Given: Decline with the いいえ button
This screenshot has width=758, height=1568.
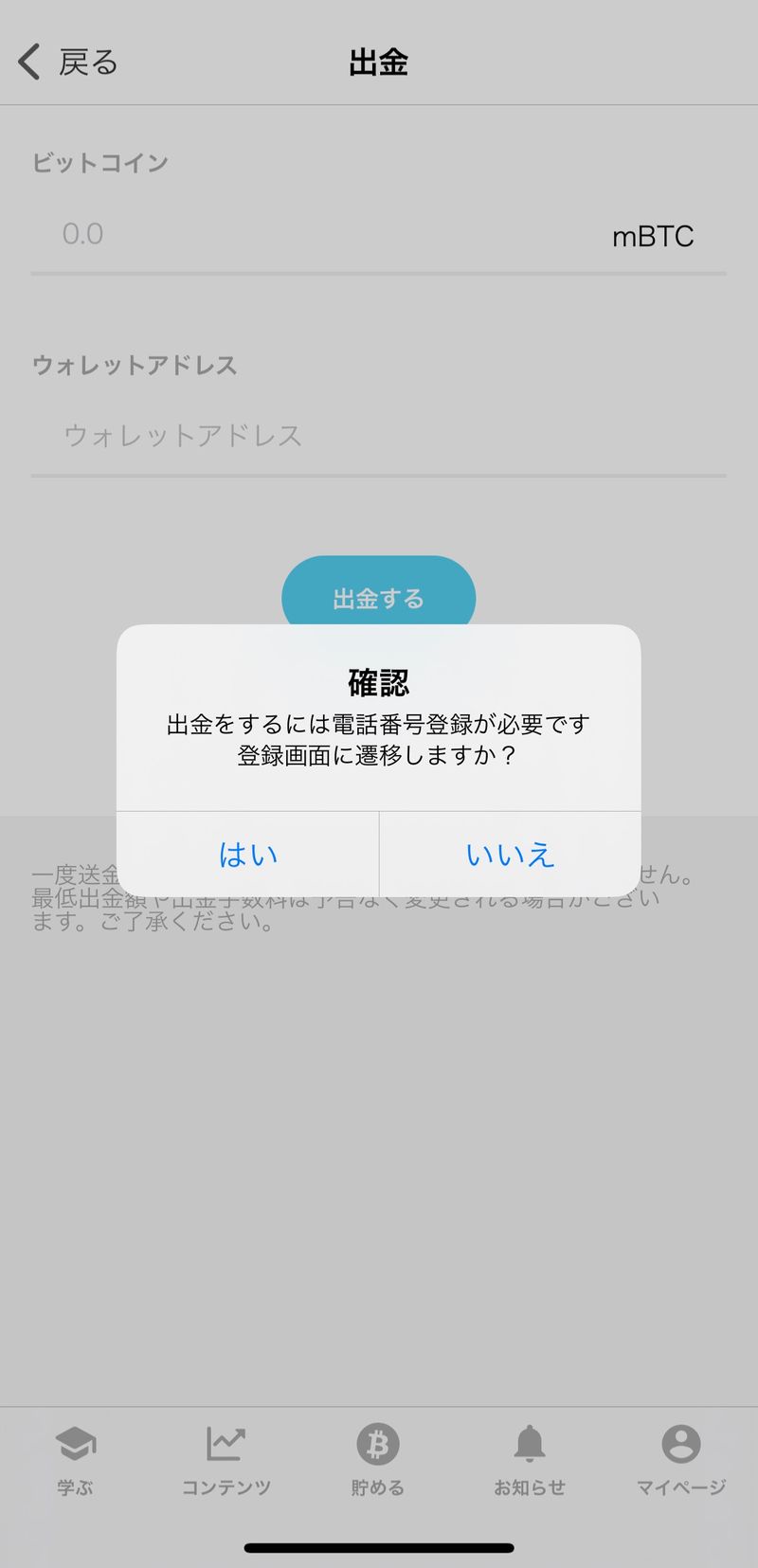Looking at the screenshot, I should point(510,855).
